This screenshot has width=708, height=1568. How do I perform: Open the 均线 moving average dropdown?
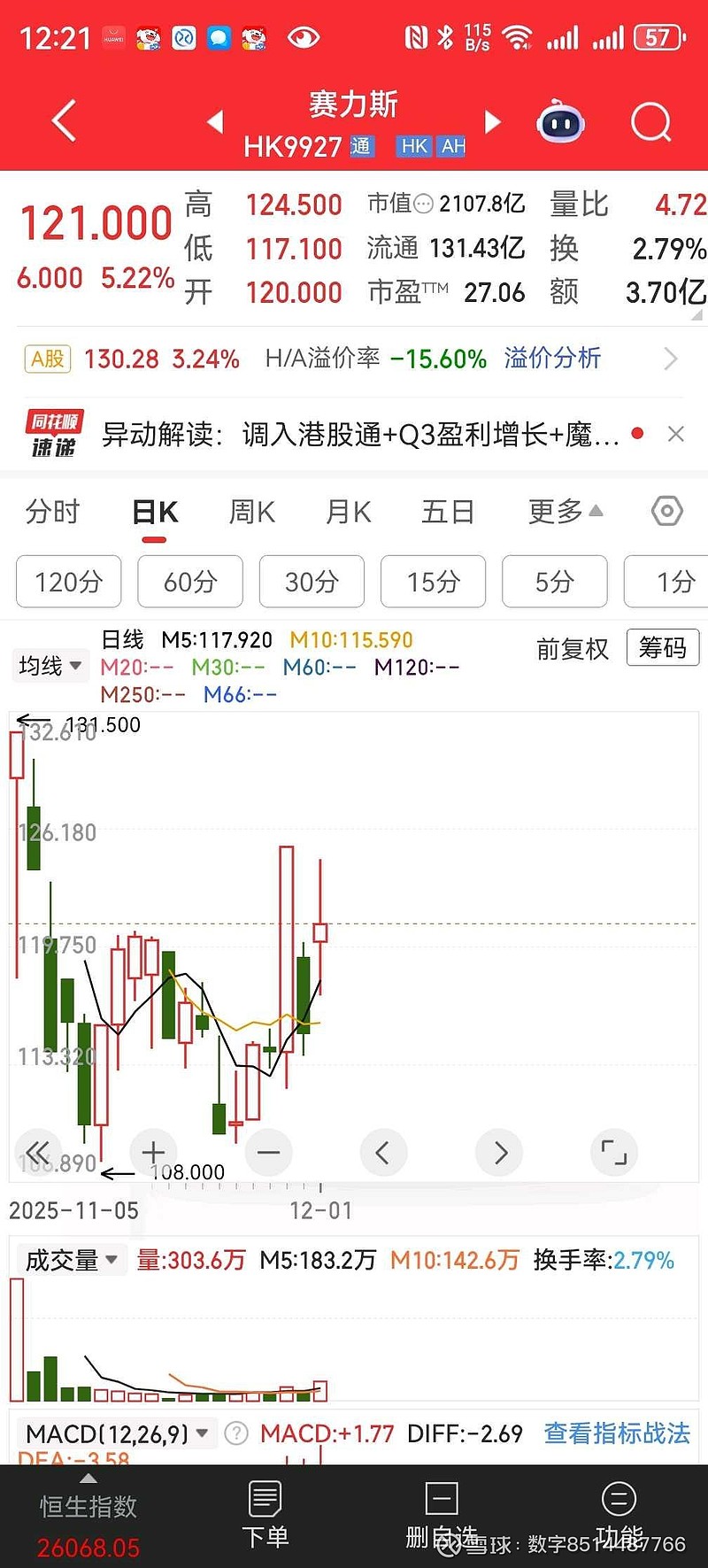coord(50,665)
